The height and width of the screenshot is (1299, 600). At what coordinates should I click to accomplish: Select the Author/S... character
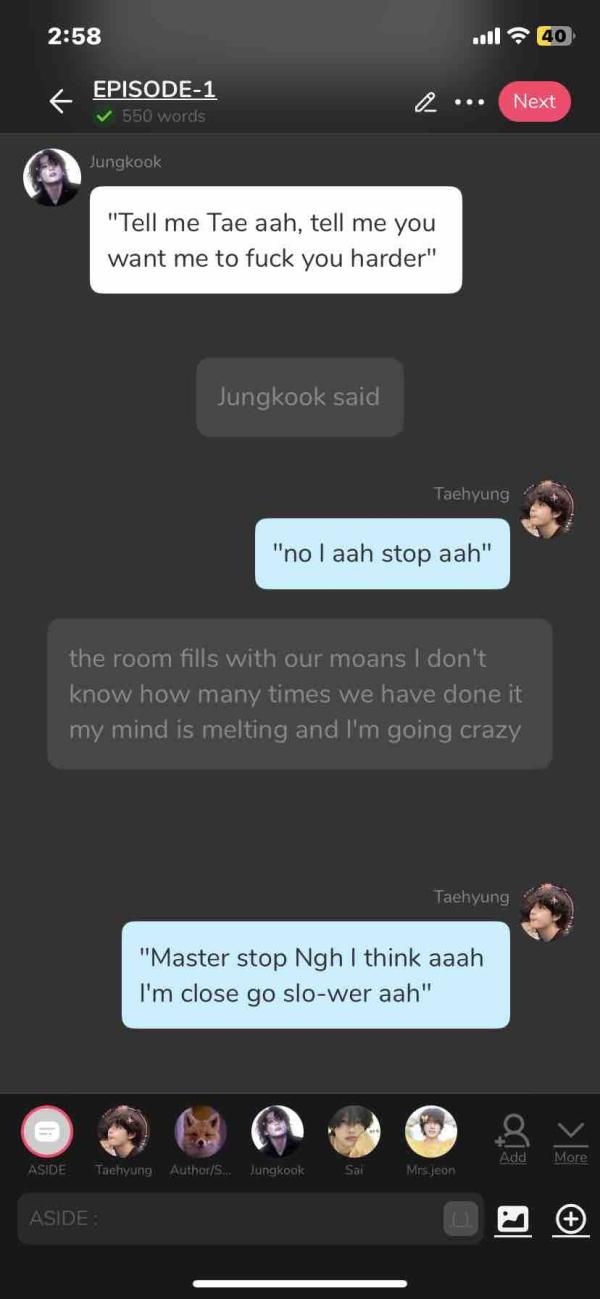point(200,1132)
